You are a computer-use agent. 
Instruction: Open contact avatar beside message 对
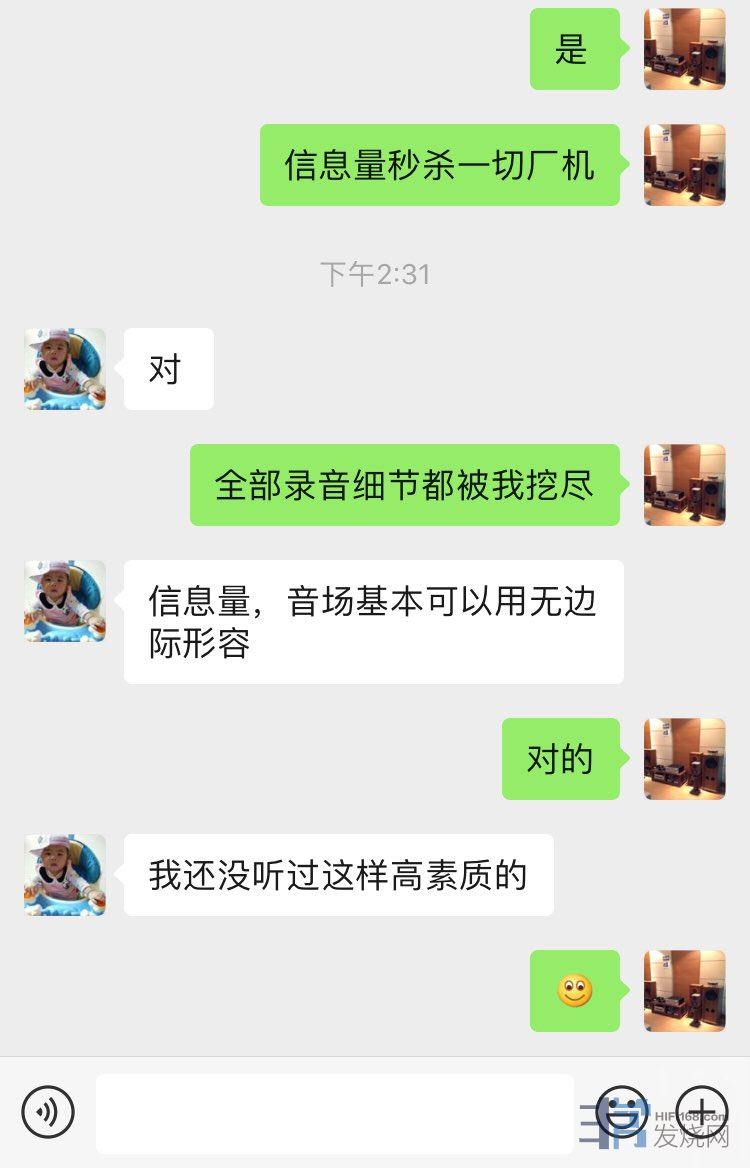(x=65, y=369)
